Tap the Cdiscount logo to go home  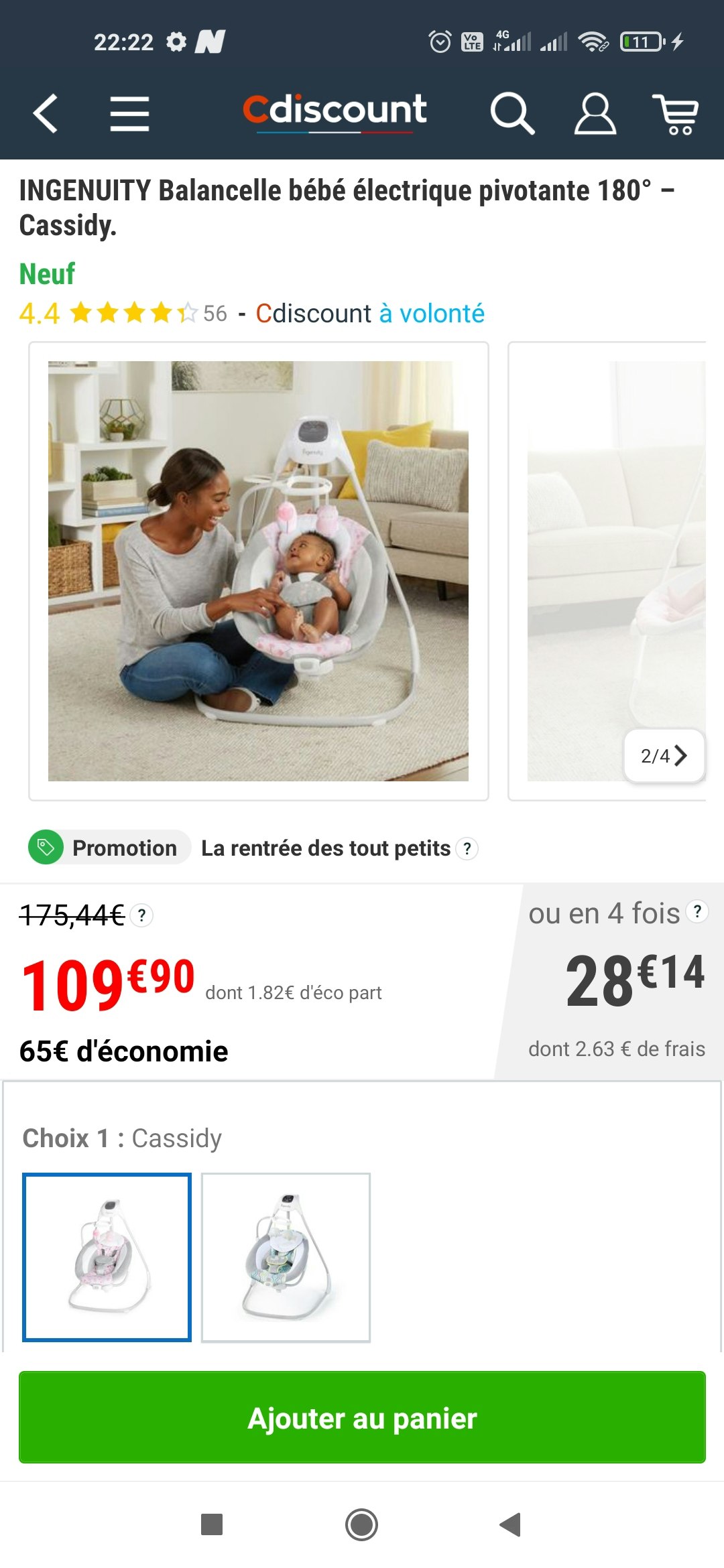(335, 111)
